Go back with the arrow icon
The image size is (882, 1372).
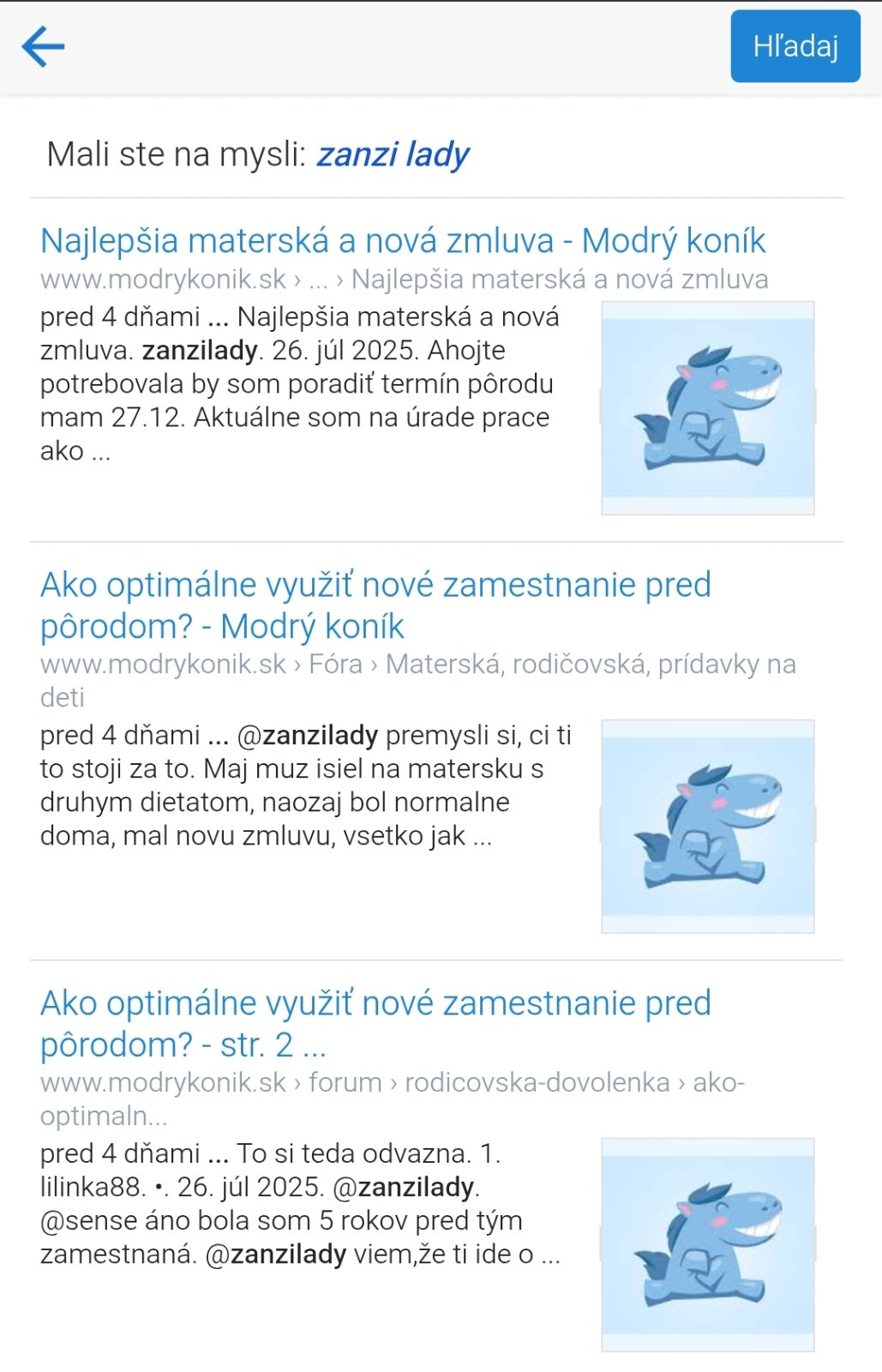tap(43, 46)
